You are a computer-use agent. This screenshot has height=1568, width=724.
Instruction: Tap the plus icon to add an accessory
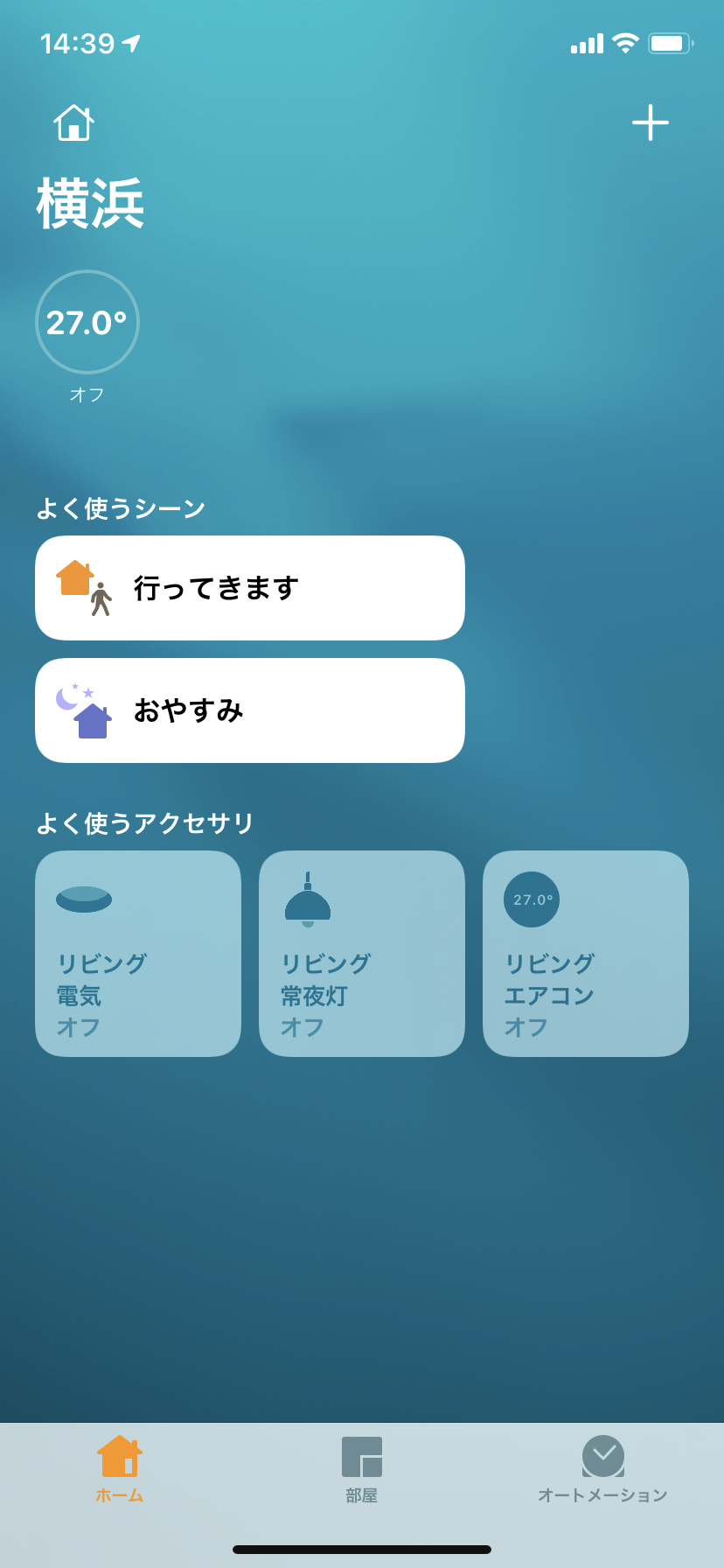click(651, 122)
